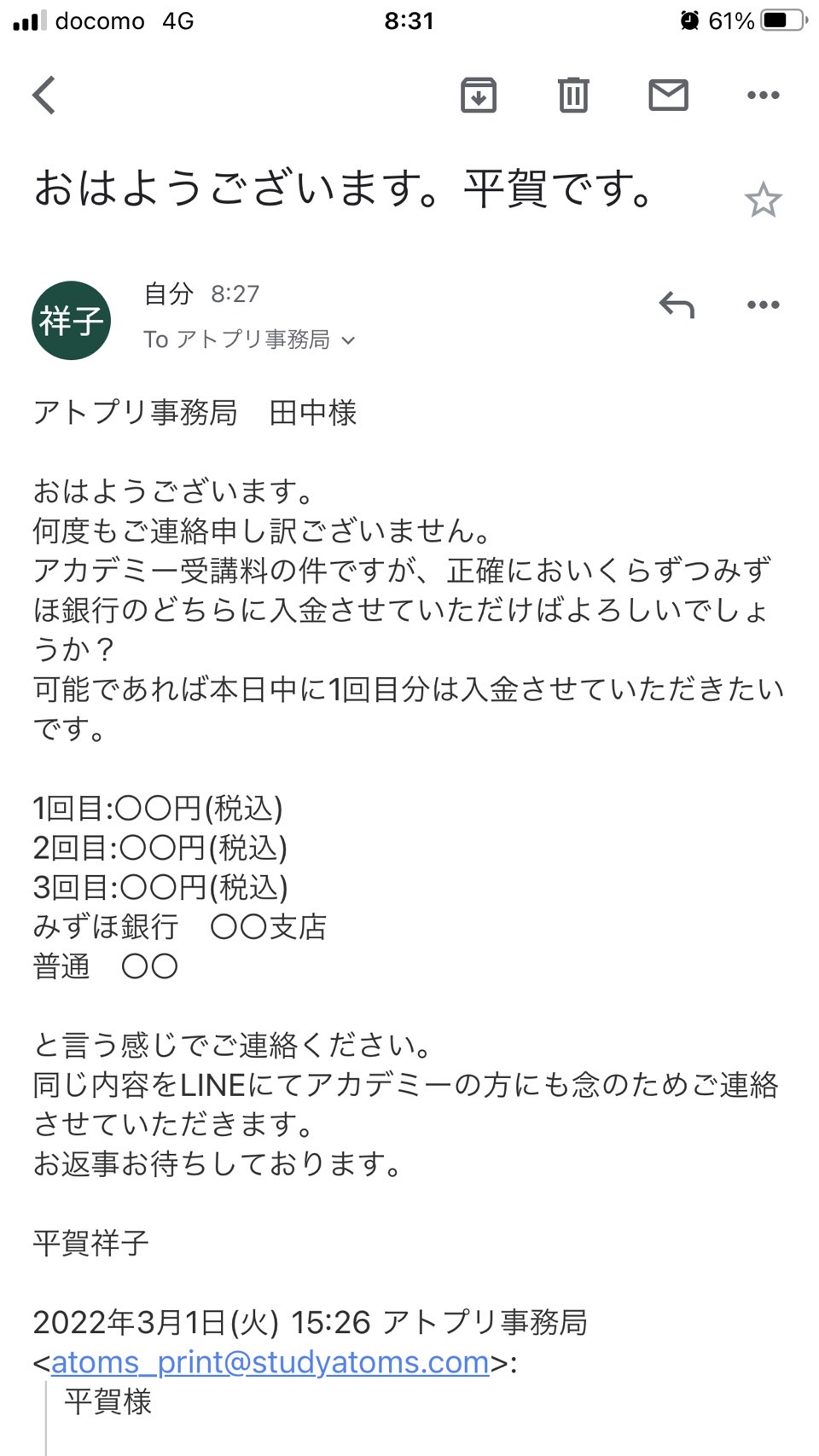Star this email conversation
This screenshot has height=1456, width=819.
[x=763, y=200]
